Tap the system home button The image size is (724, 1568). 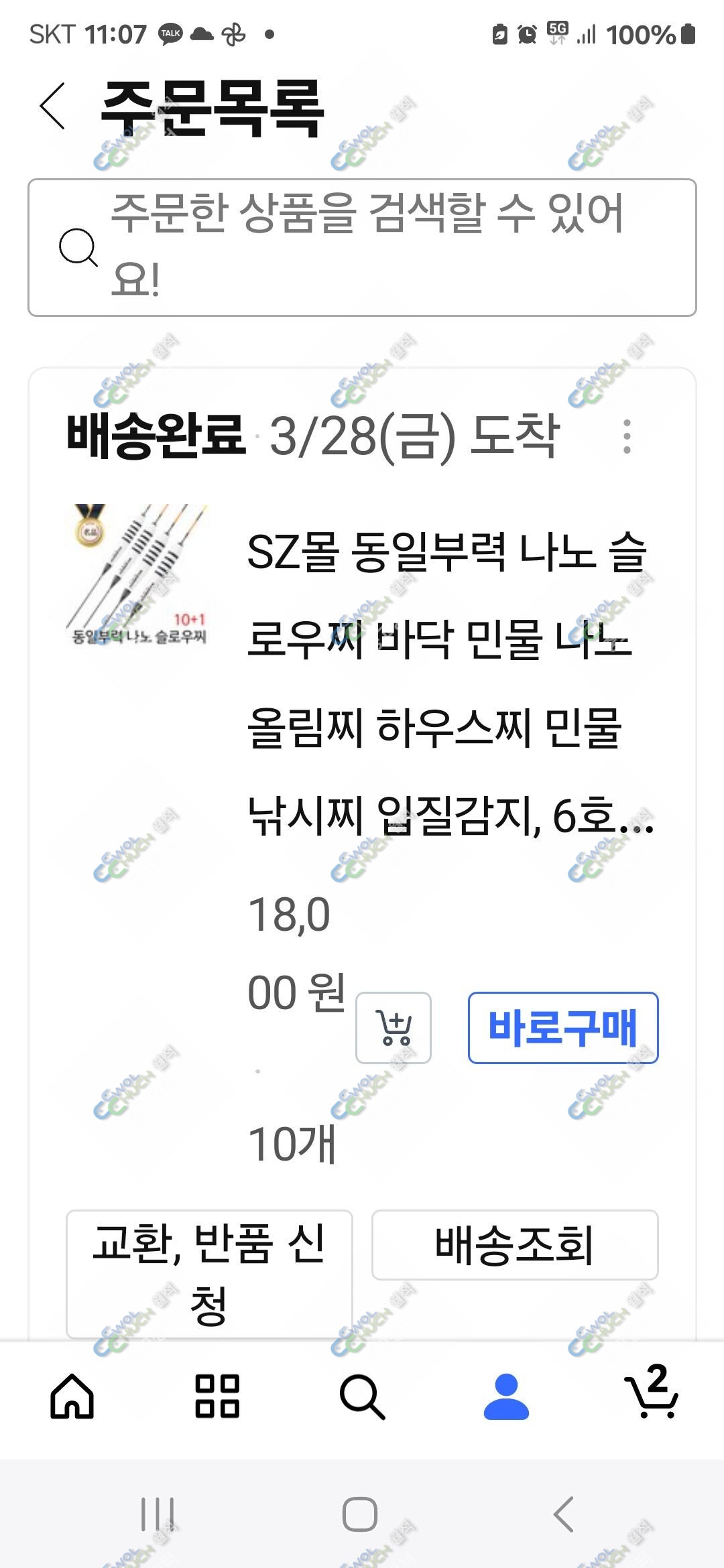tap(360, 1514)
